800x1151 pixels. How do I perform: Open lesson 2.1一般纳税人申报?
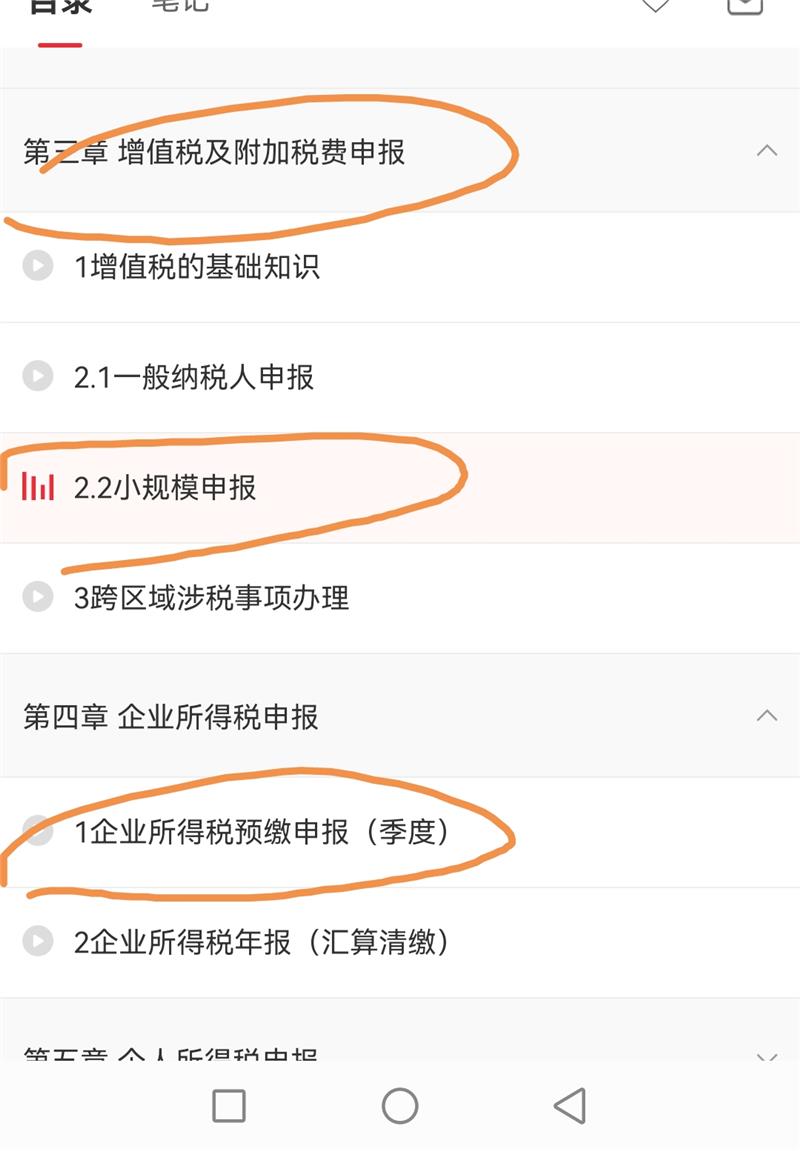click(x=194, y=377)
